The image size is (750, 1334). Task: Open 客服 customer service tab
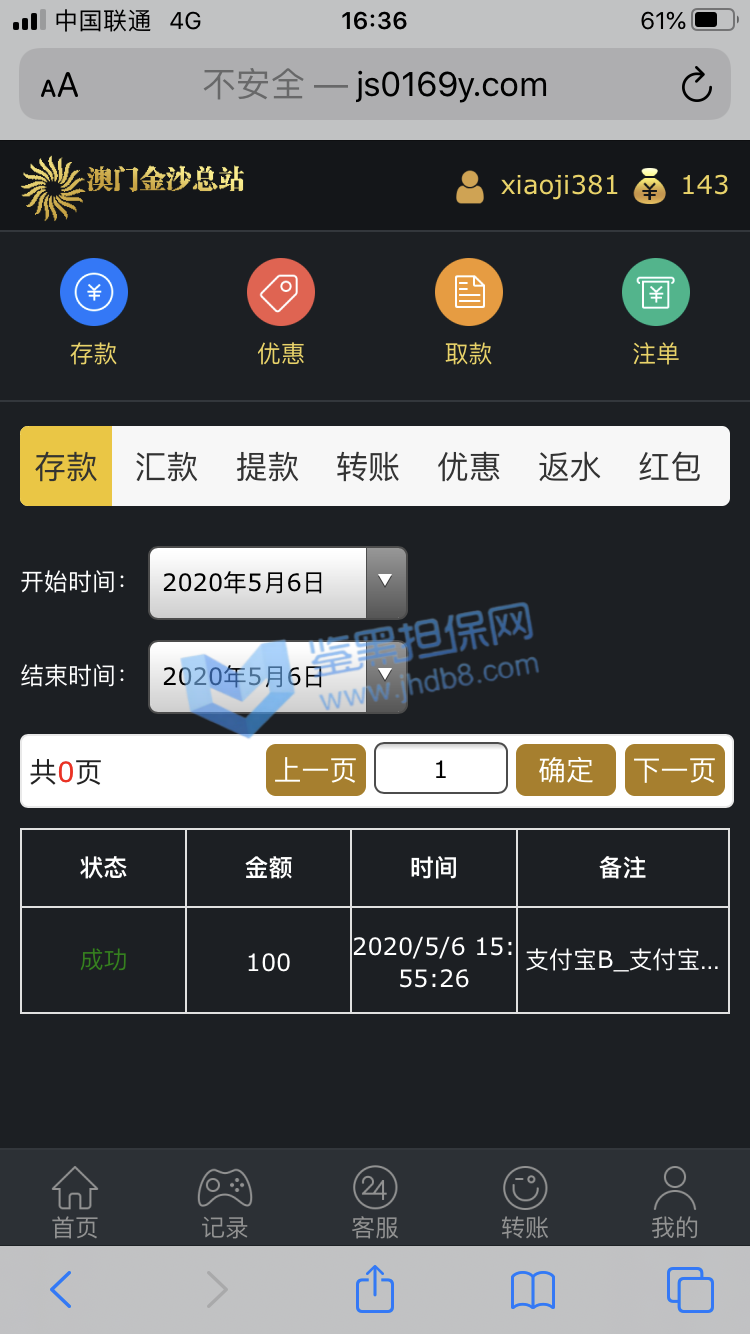point(375,1202)
